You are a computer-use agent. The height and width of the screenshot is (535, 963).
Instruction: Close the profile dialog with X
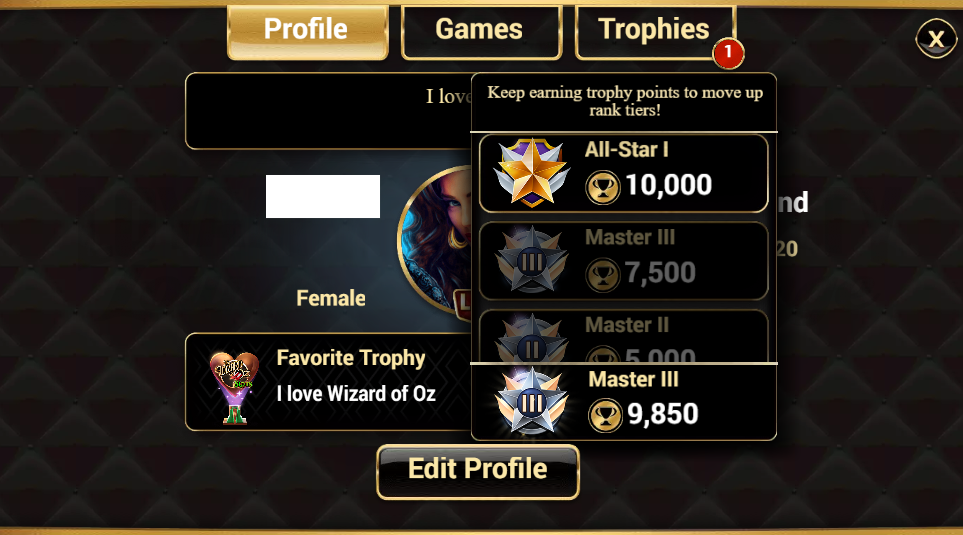pyautogui.click(x=936, y=39)
